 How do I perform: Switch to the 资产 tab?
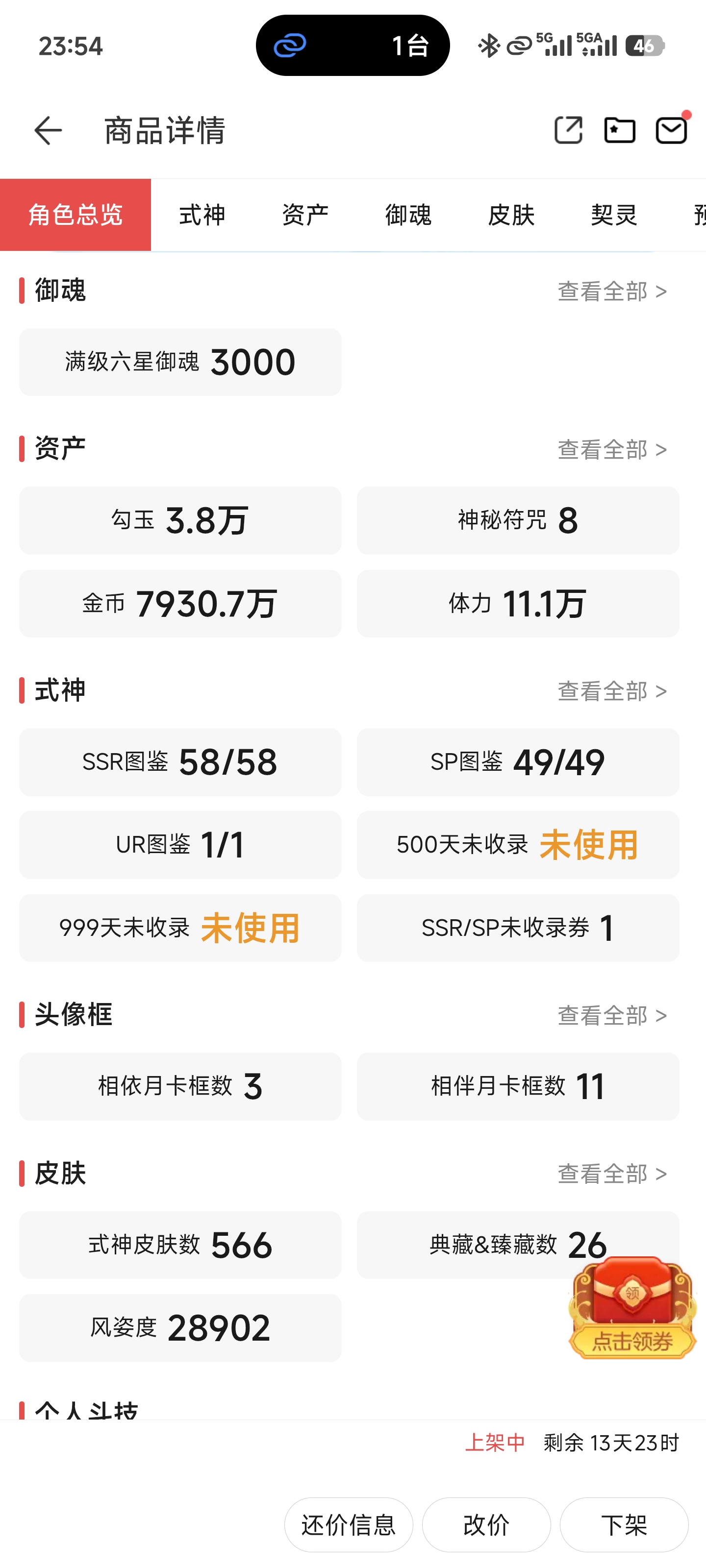(305, 216)
